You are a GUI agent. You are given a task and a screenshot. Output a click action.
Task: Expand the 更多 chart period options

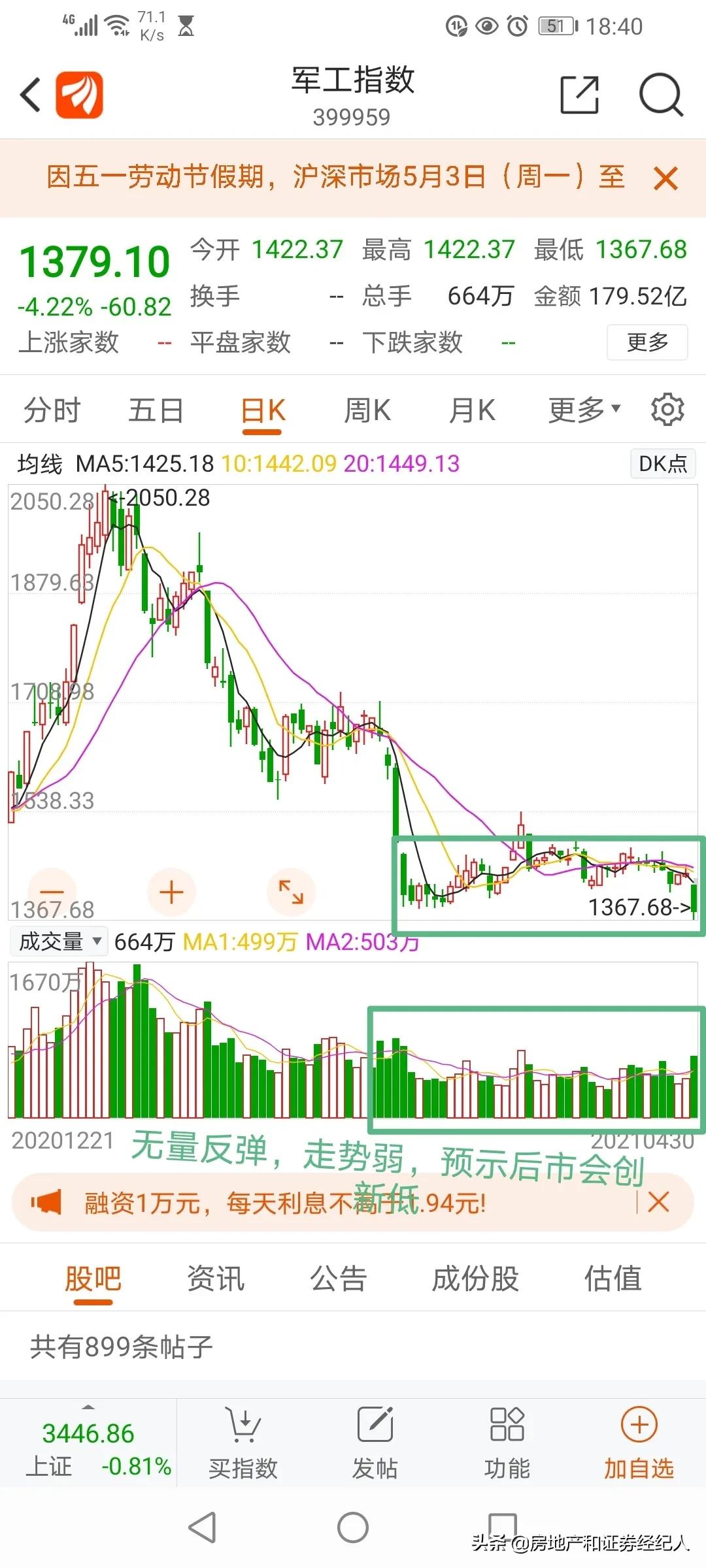[x=582, y=409]
